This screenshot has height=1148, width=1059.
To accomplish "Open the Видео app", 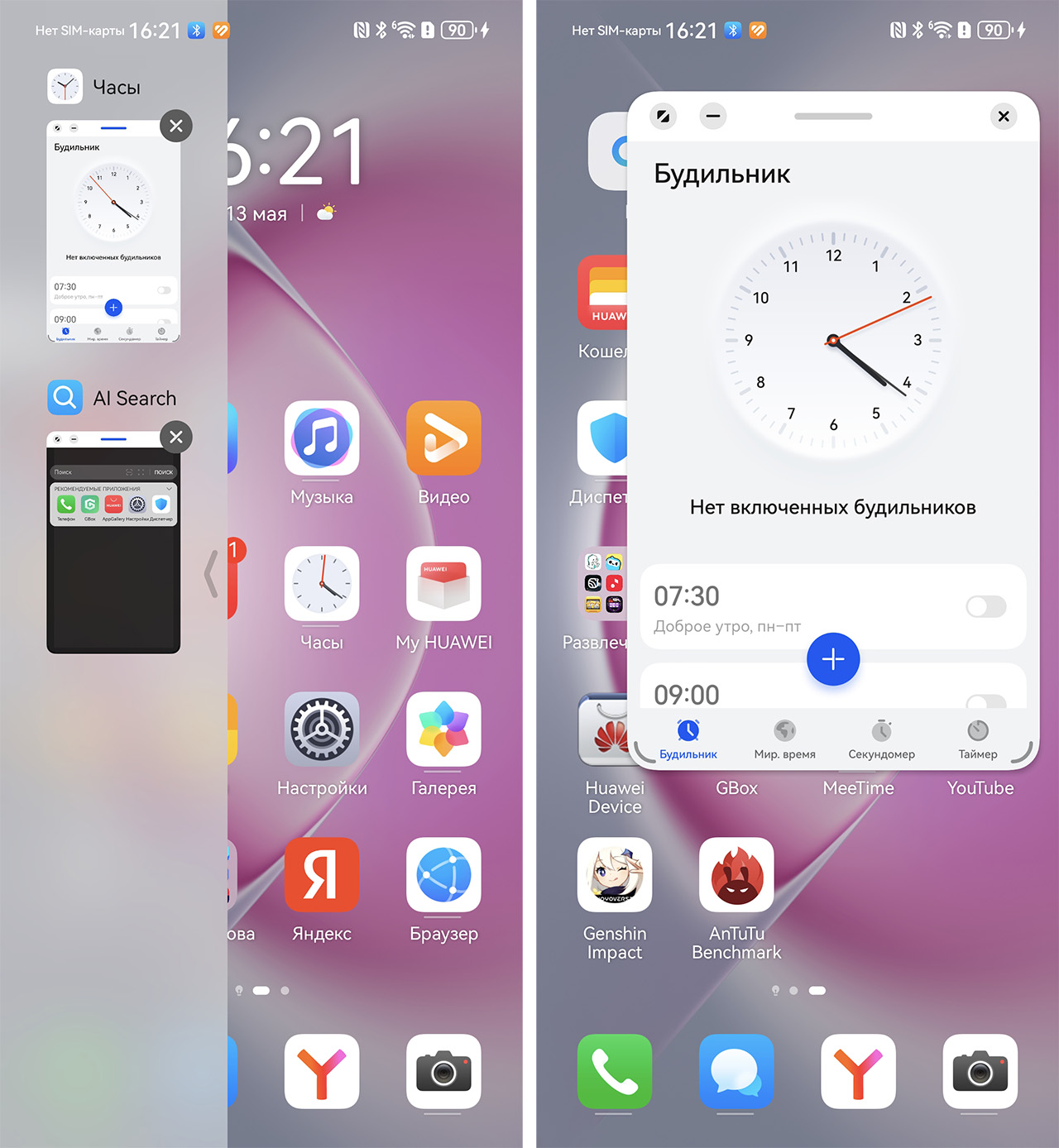I will (443, 438).
